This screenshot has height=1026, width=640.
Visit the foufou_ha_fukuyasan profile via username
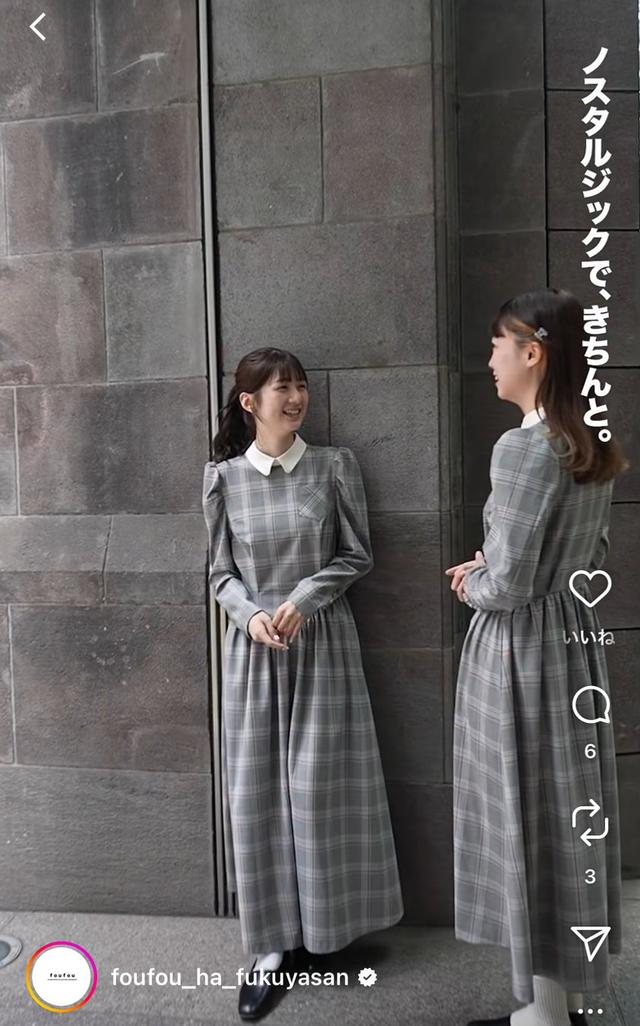pos(230,977)
